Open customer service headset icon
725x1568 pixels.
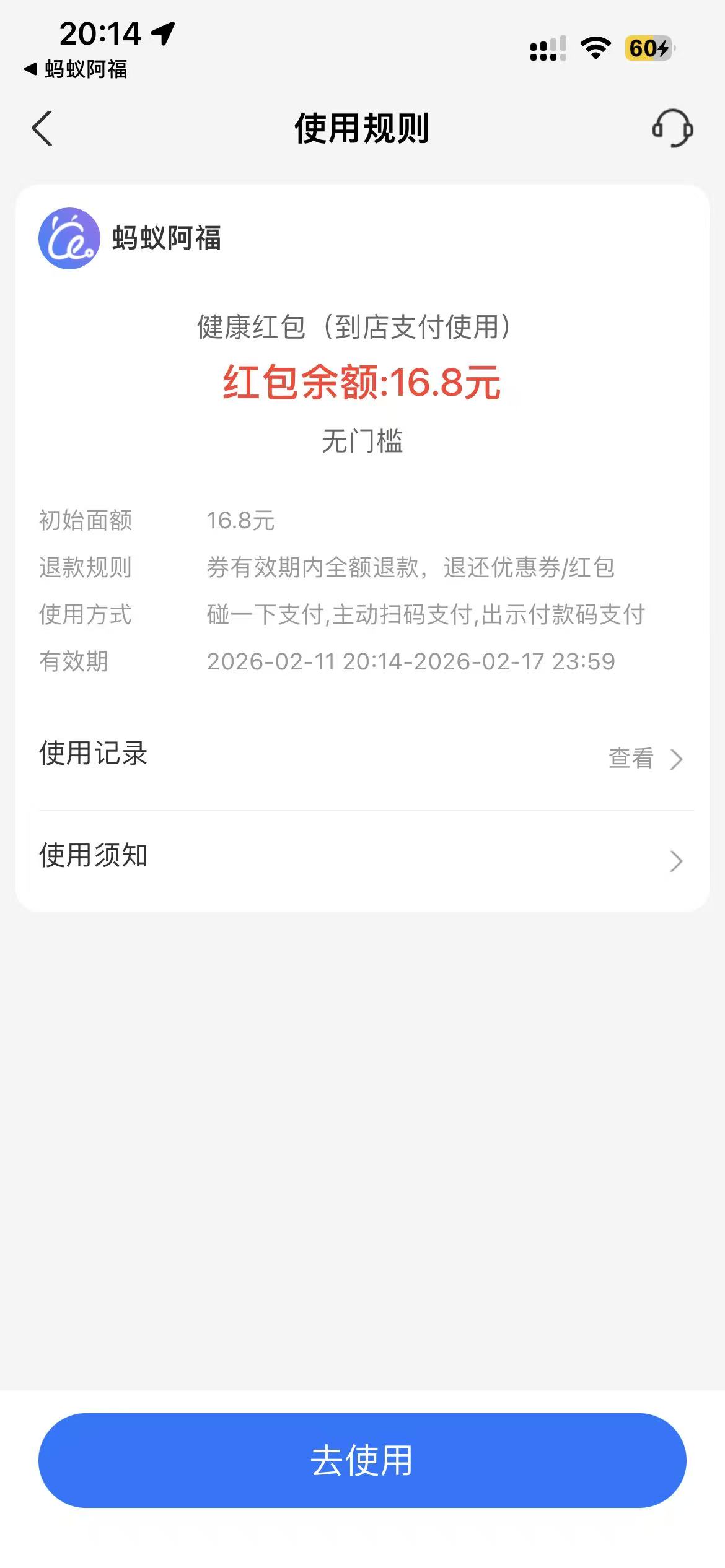[672, 129]
